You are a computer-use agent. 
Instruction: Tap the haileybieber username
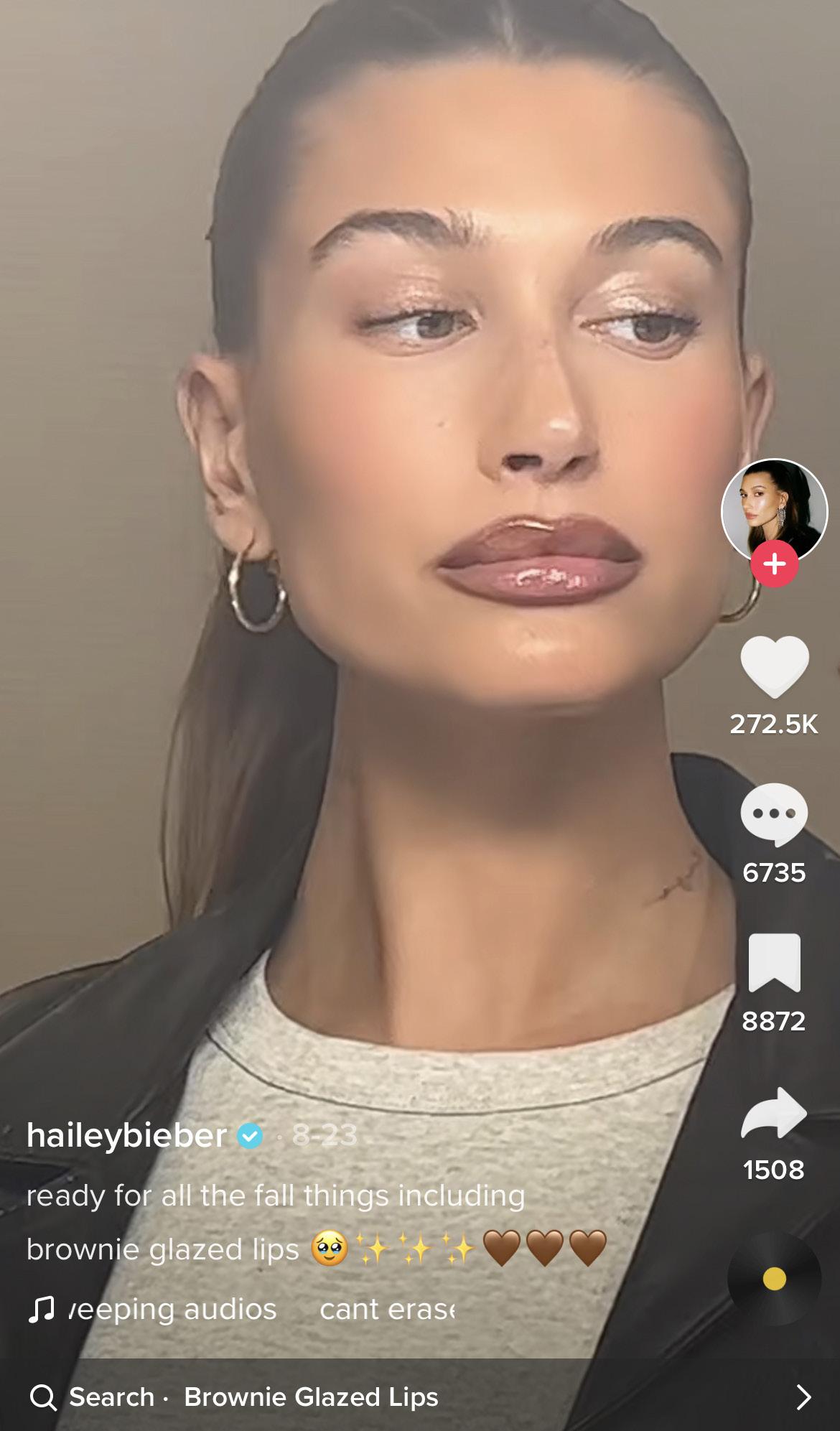coord(127,1135)
